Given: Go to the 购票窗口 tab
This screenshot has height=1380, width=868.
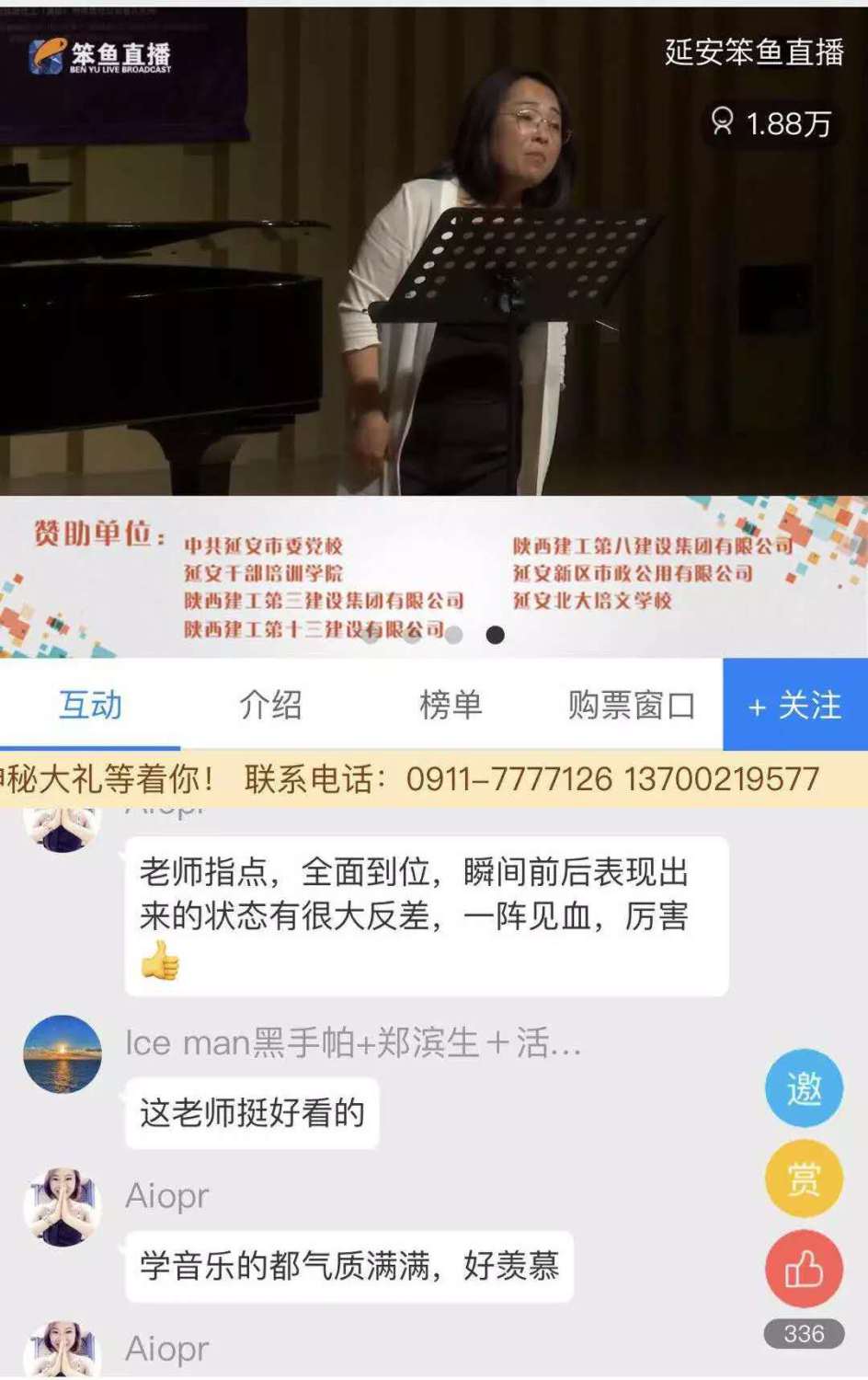Looking at the screenshot, I should 631,705.
